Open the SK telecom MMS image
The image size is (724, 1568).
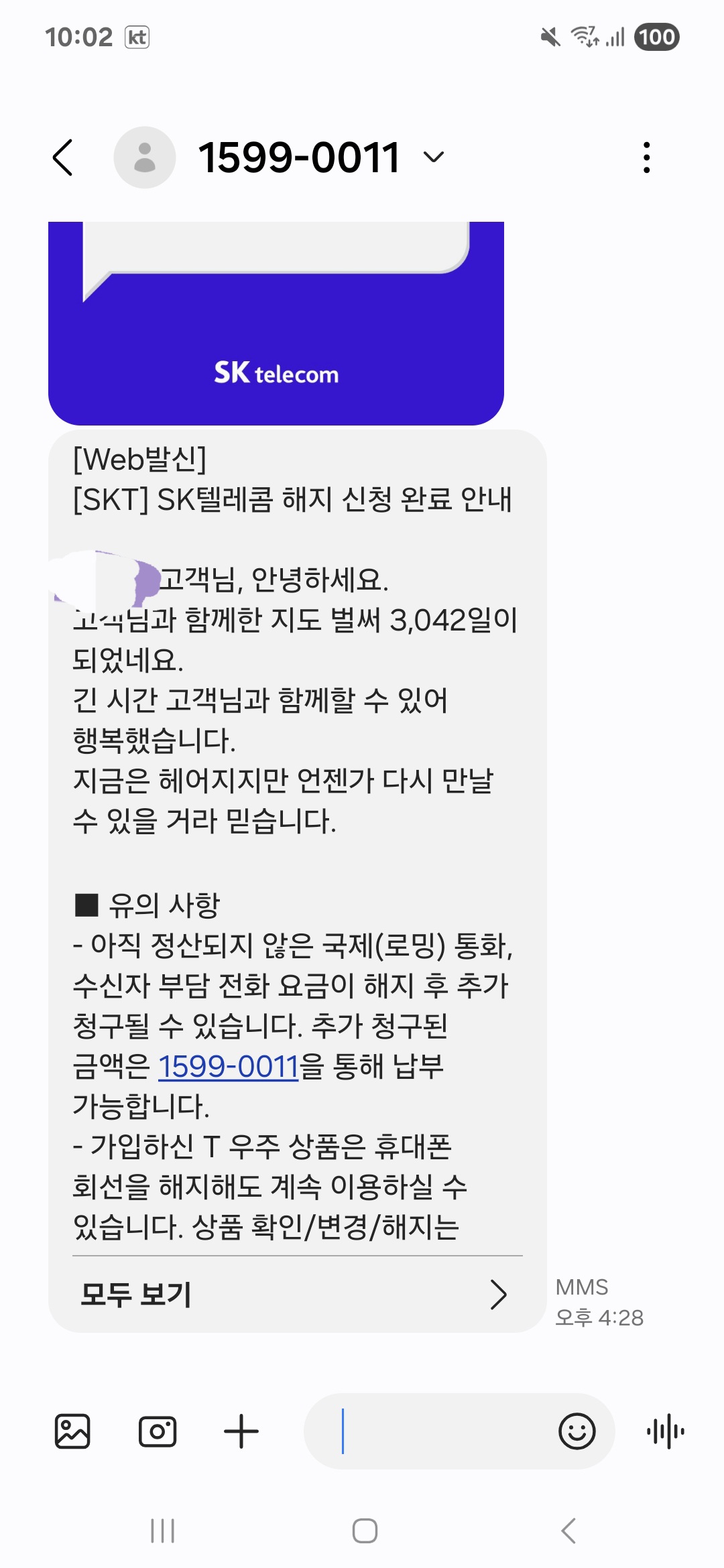click(x=276, y=323)
